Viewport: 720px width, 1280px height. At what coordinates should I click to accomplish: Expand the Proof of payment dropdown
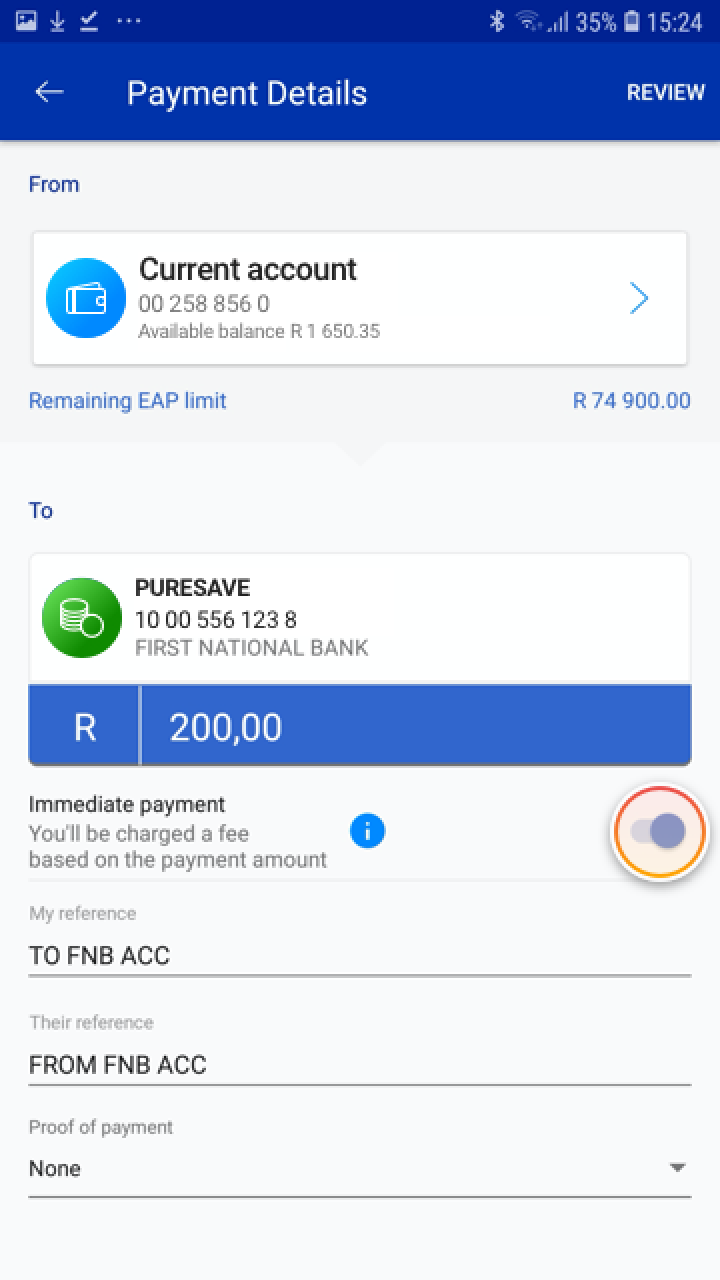click(x=360, y=1168)
